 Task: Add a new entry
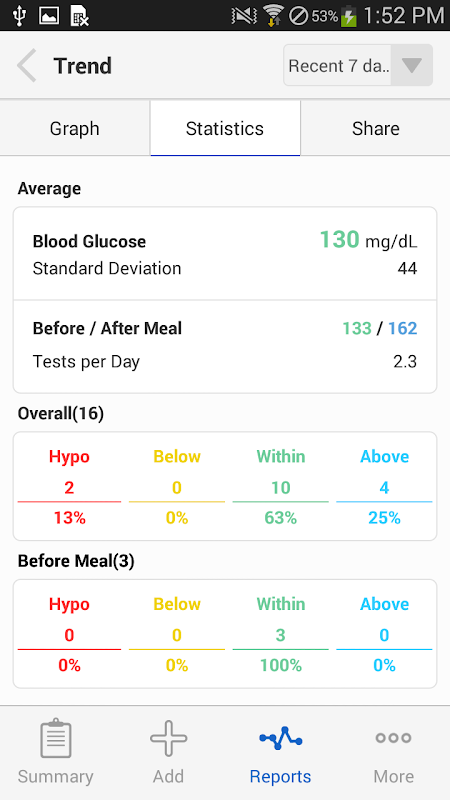[x=168, y=753]
